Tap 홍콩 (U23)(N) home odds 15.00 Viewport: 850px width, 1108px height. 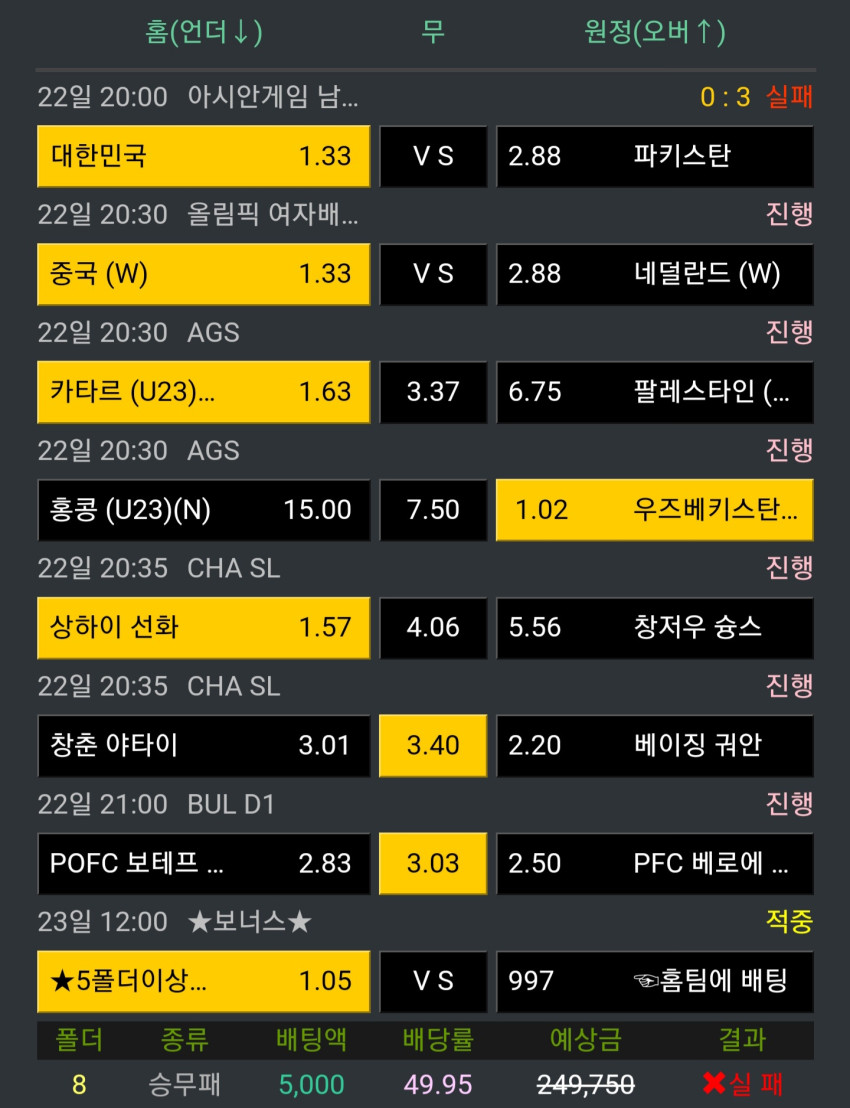point(203,510)
